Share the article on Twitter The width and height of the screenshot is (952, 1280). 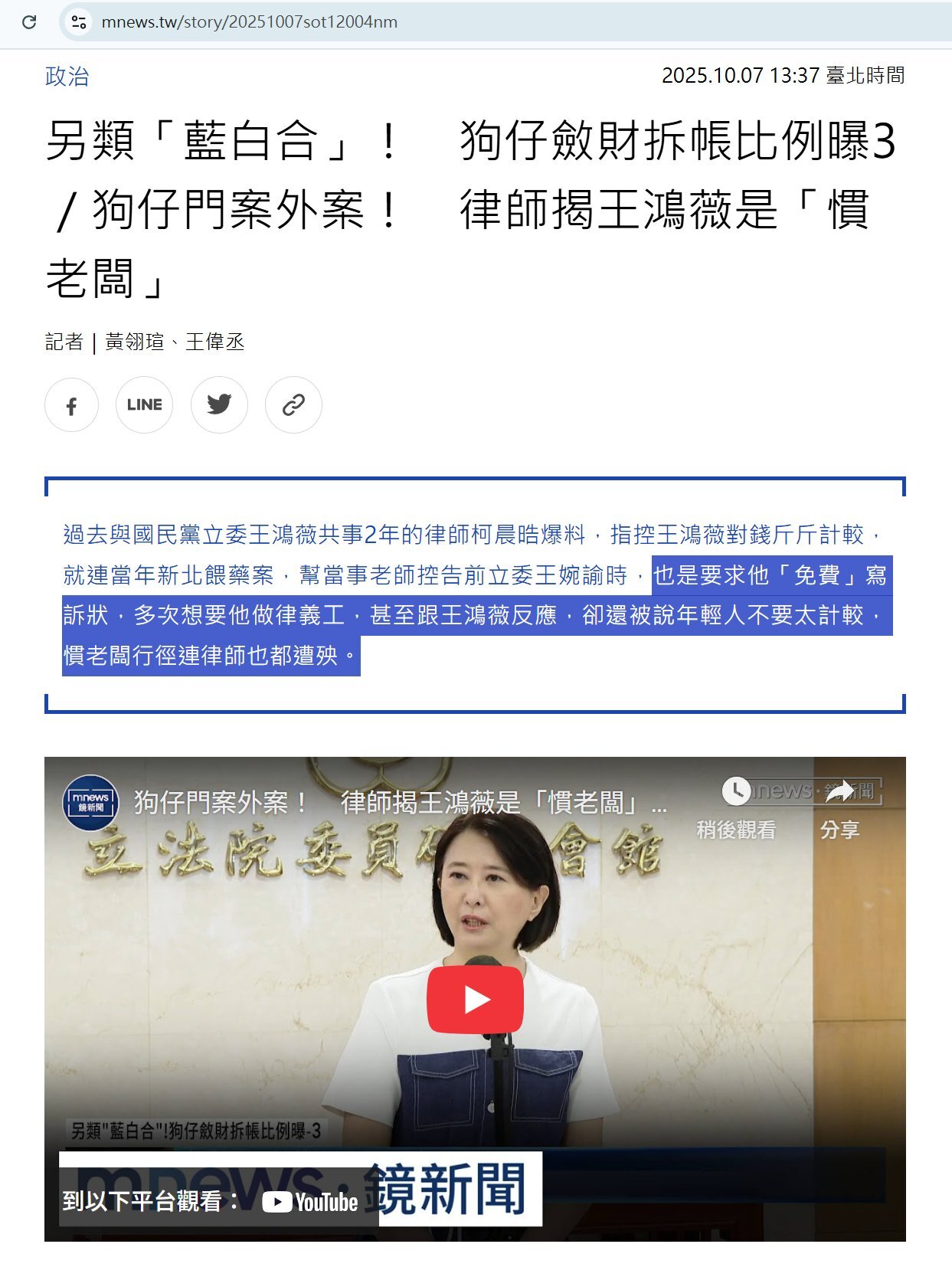[219, 405]
